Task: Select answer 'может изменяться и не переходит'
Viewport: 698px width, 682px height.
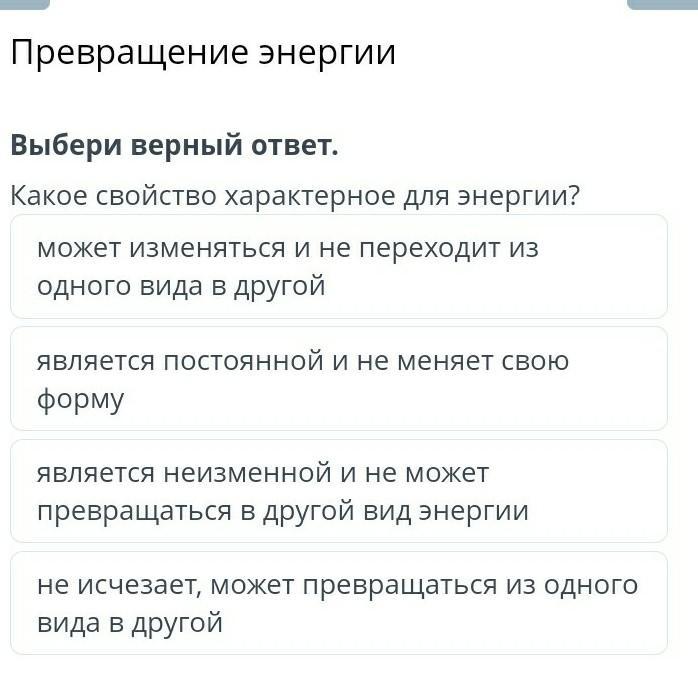Action: coord(338,267)
